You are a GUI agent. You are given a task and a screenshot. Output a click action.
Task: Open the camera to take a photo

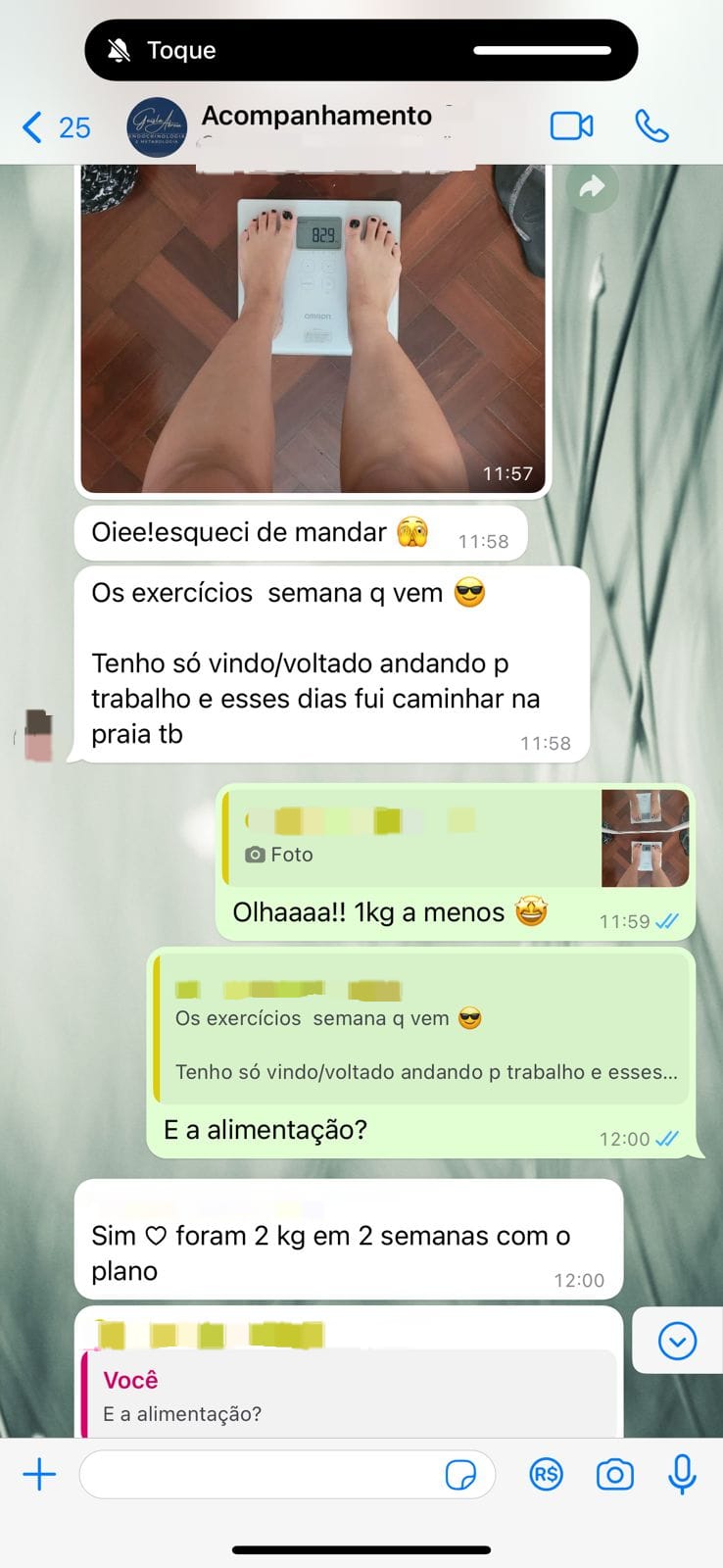click(614, 1474)
